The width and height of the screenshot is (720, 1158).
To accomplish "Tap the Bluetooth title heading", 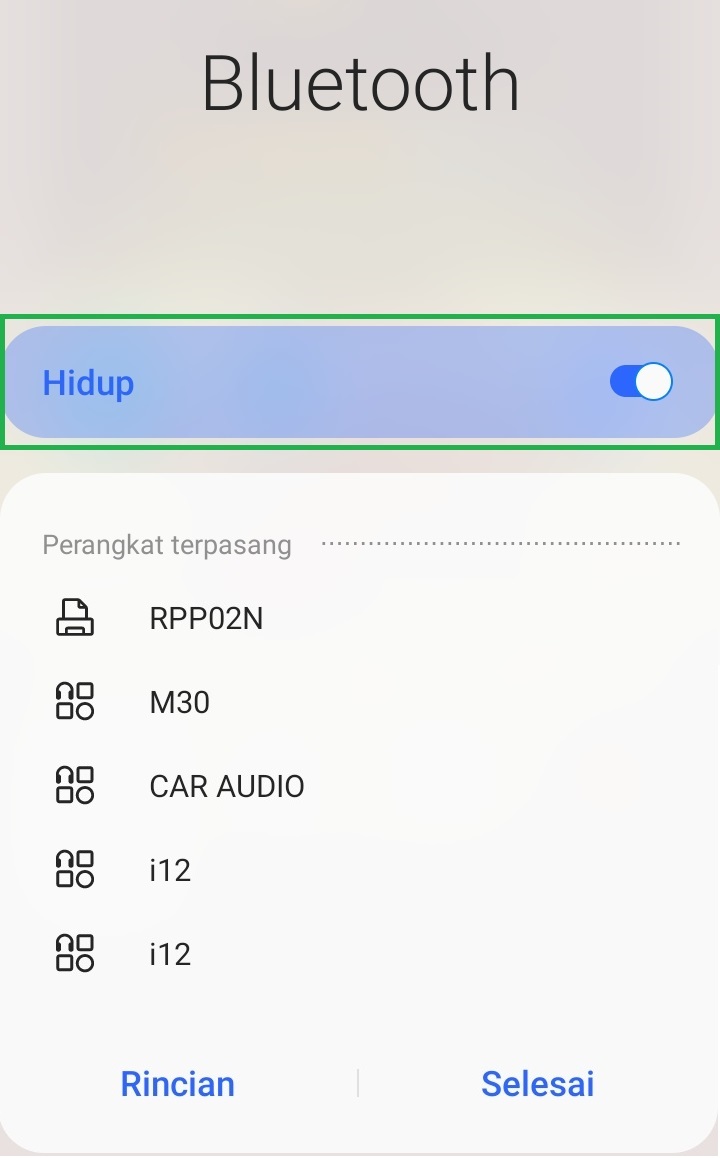I will [360, 82].
